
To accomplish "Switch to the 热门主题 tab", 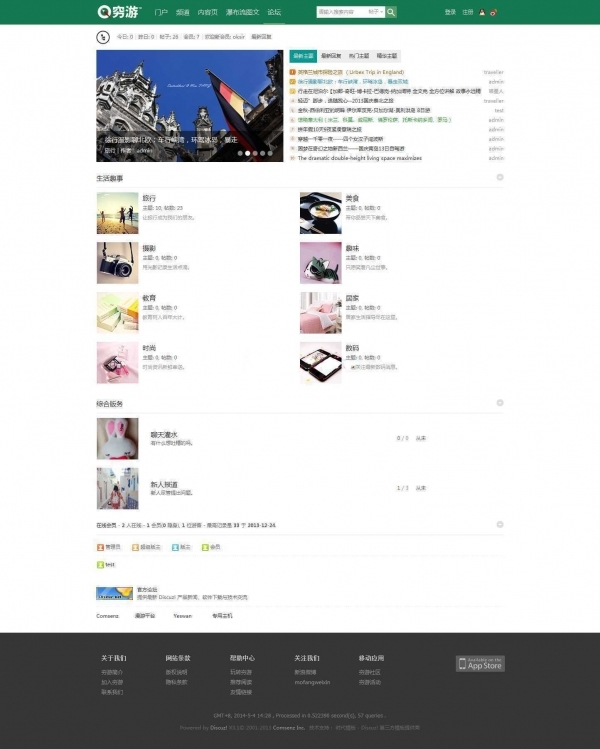I will click(357, 56).
